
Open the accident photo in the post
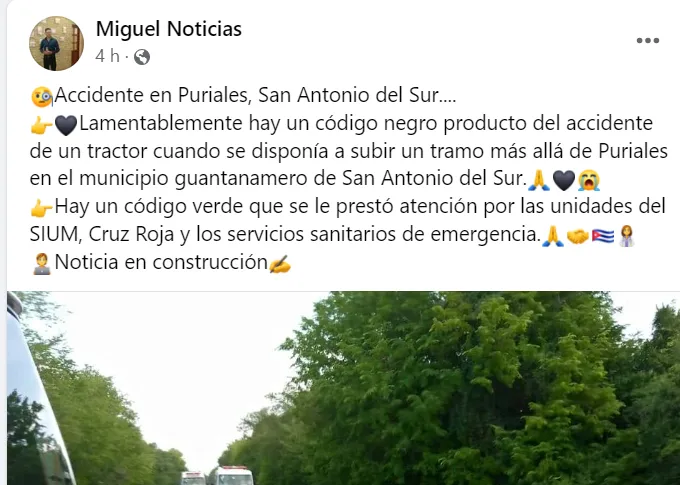(x=340, y=390)
